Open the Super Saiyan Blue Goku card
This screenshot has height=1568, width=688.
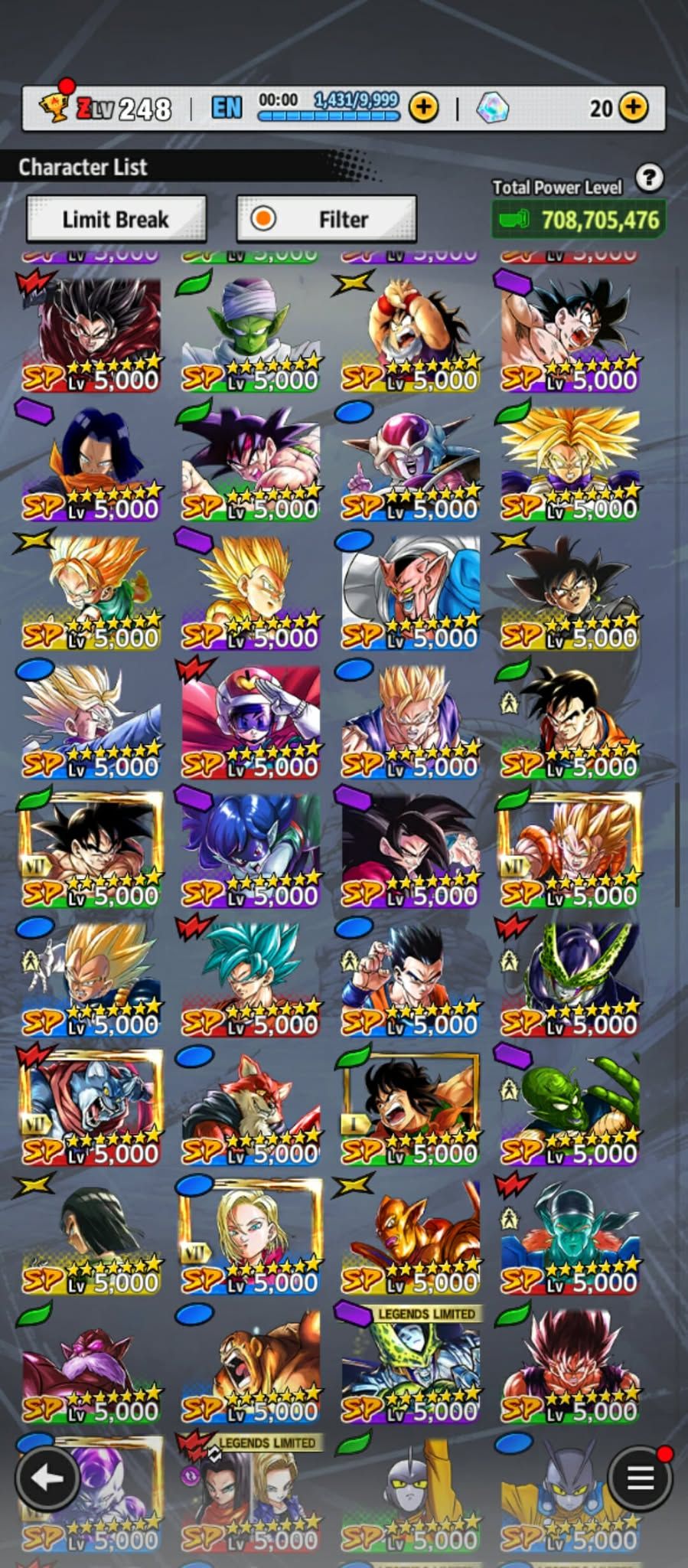(x=251, y=978)
